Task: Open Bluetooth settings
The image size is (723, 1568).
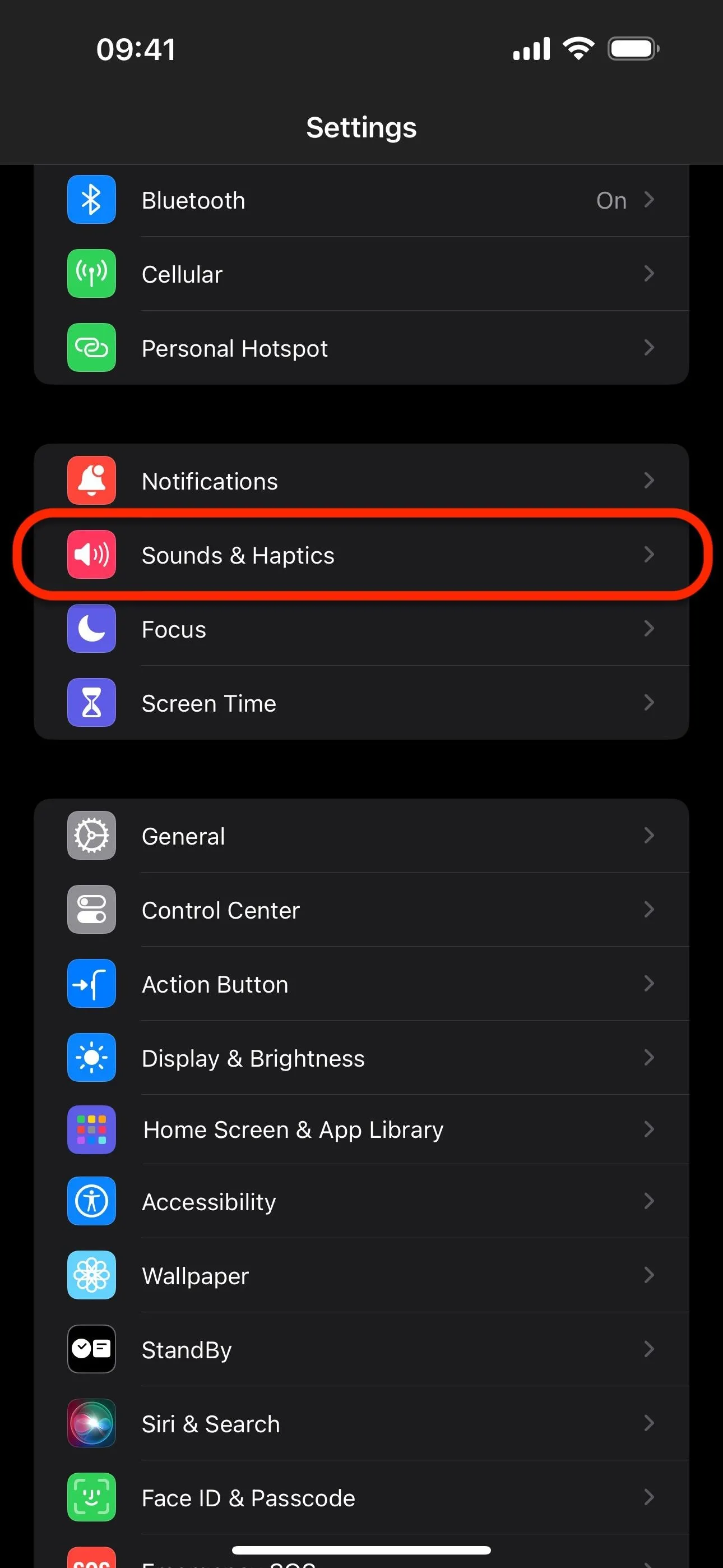Action: click(361, 200)
